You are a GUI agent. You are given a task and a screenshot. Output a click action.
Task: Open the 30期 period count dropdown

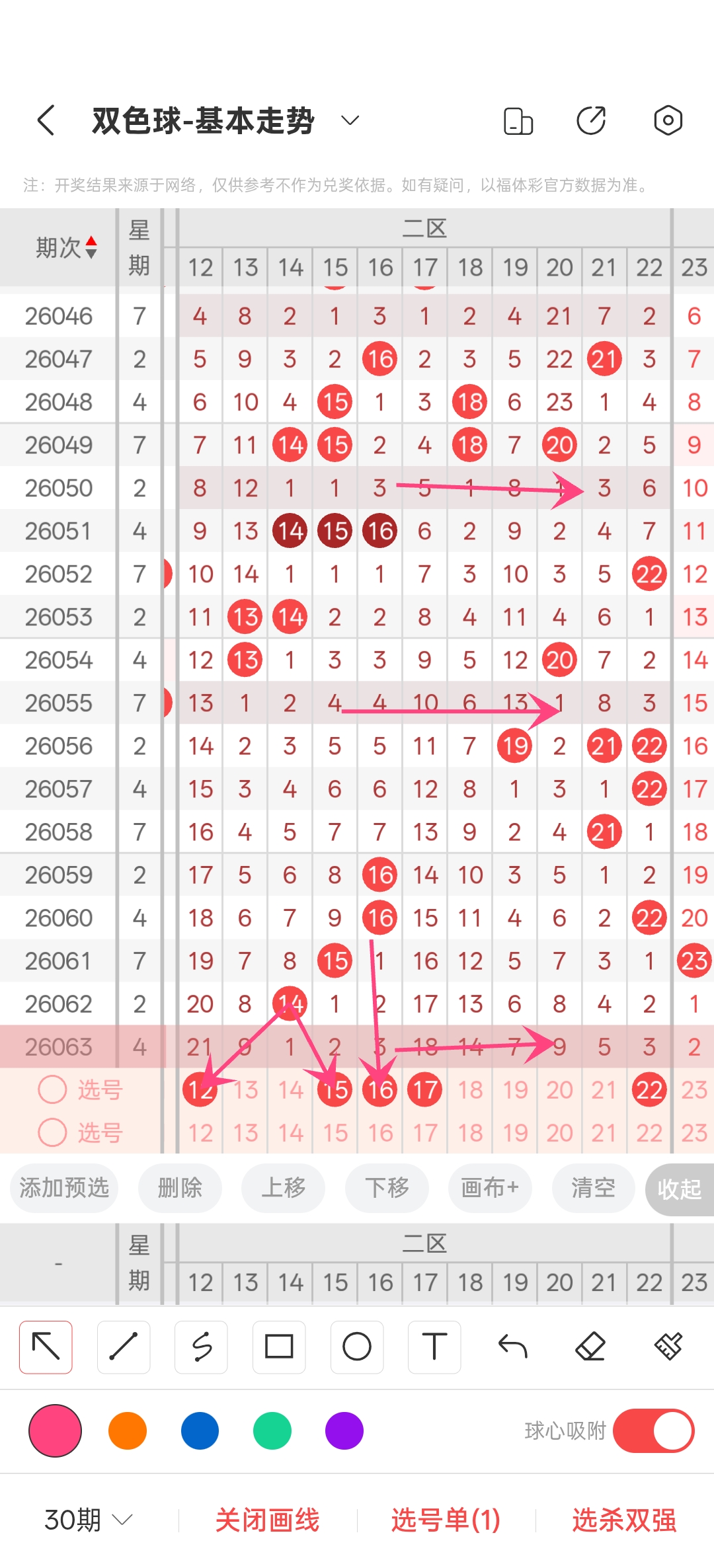coord(89,1520)
